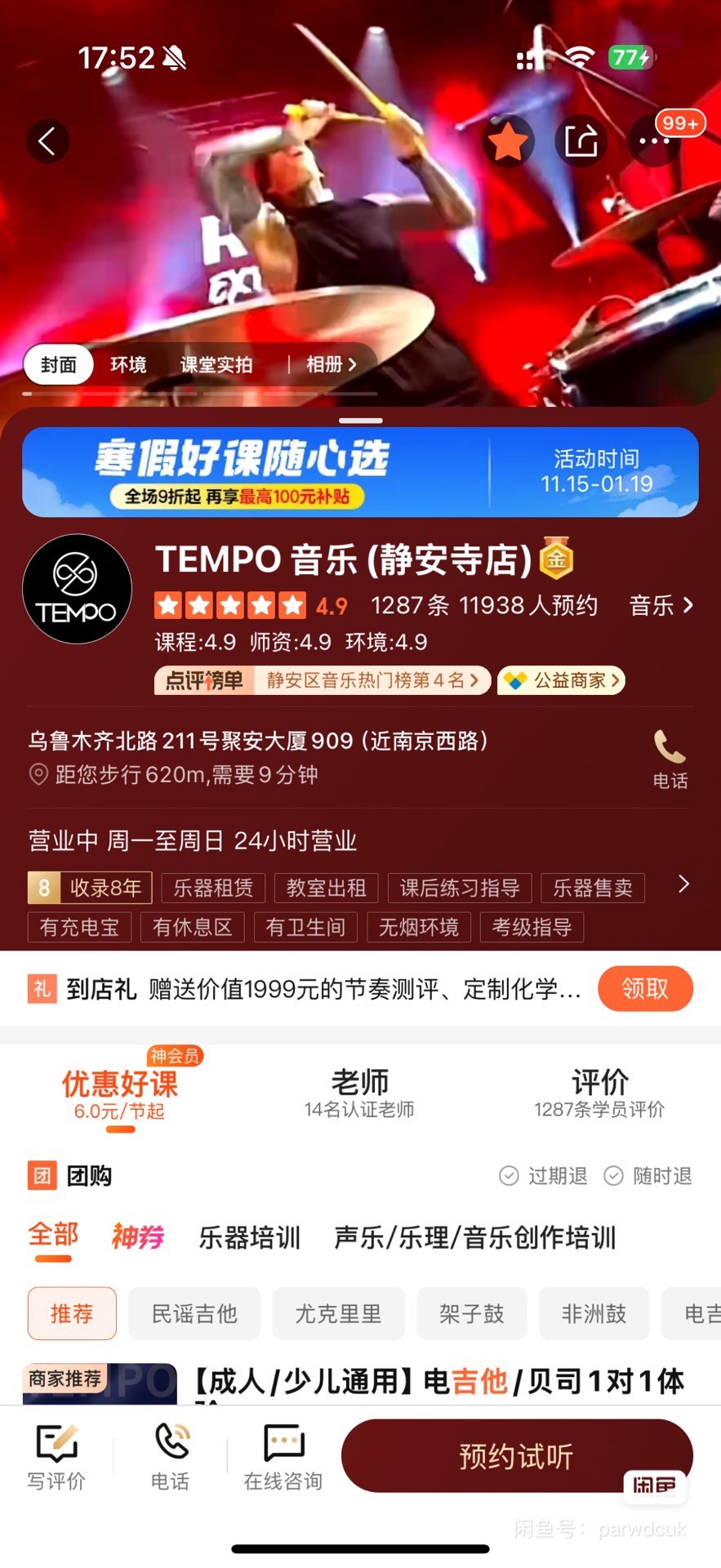Viewport: 721px width, 1568px height.
Task: Tap the star favorite icon
Action: 507,141
